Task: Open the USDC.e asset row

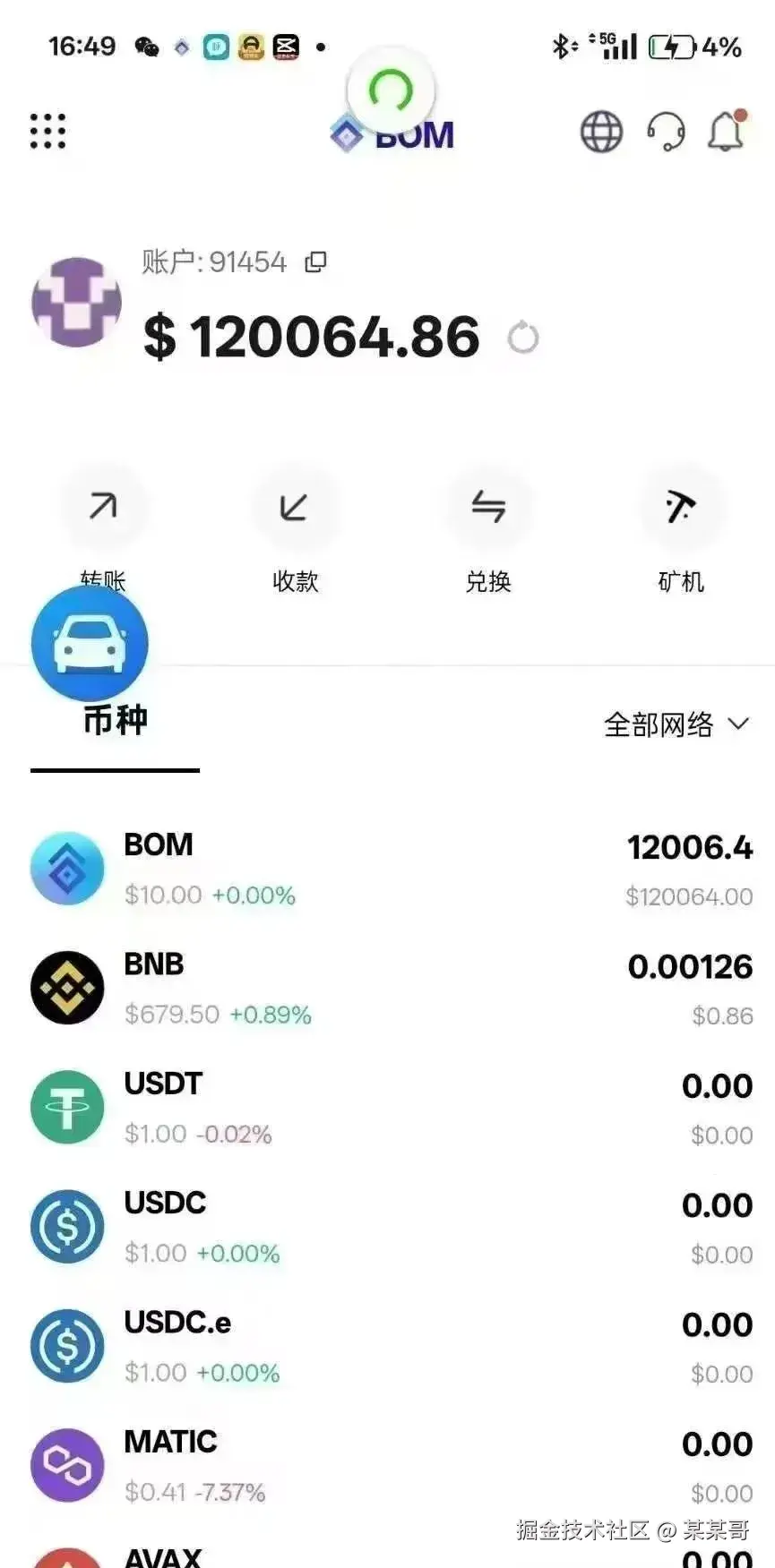Action: click(387, 1346)
